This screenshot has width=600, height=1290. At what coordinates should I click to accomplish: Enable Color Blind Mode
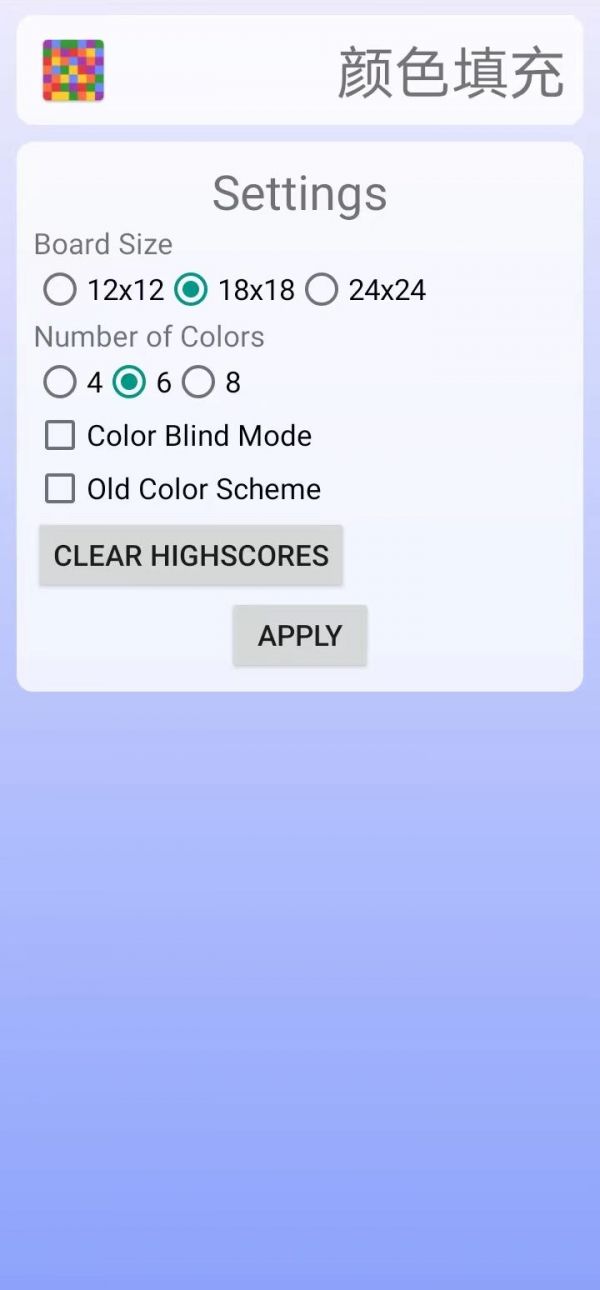pyautogui.click(x=60, y=436)
